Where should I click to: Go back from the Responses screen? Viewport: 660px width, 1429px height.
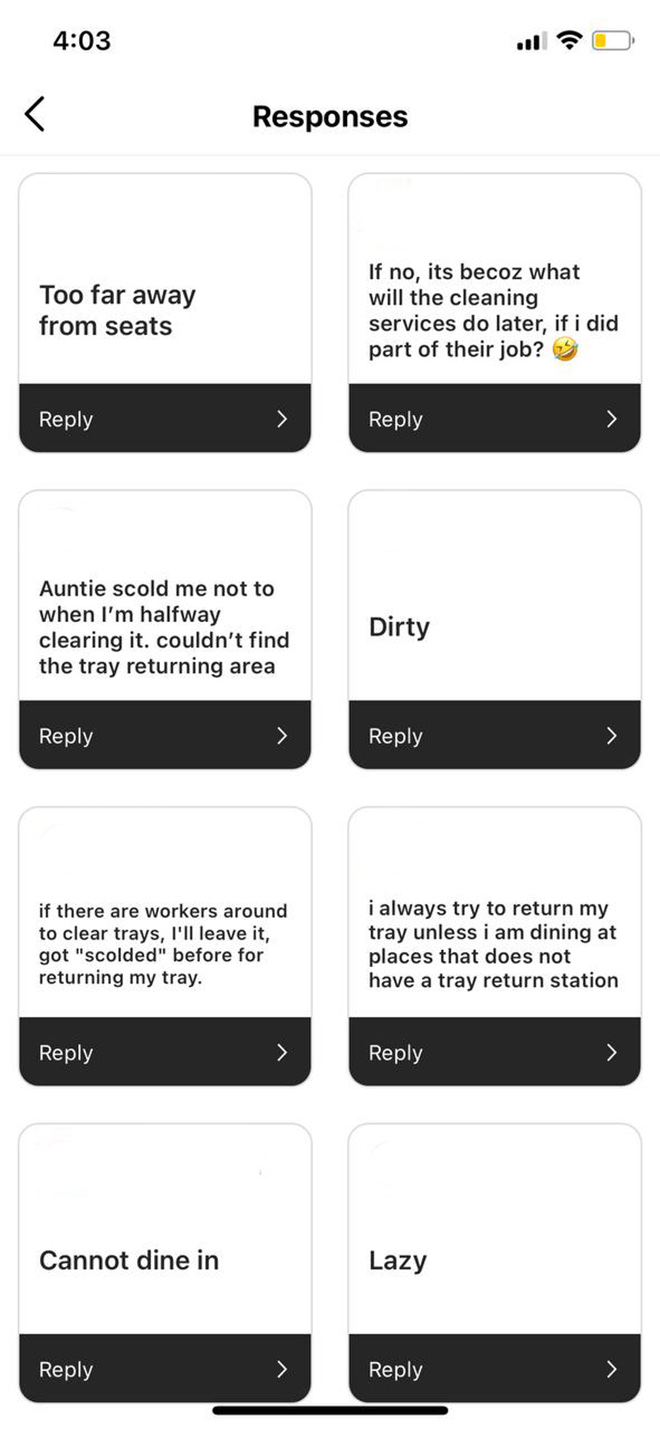[35, 115]
